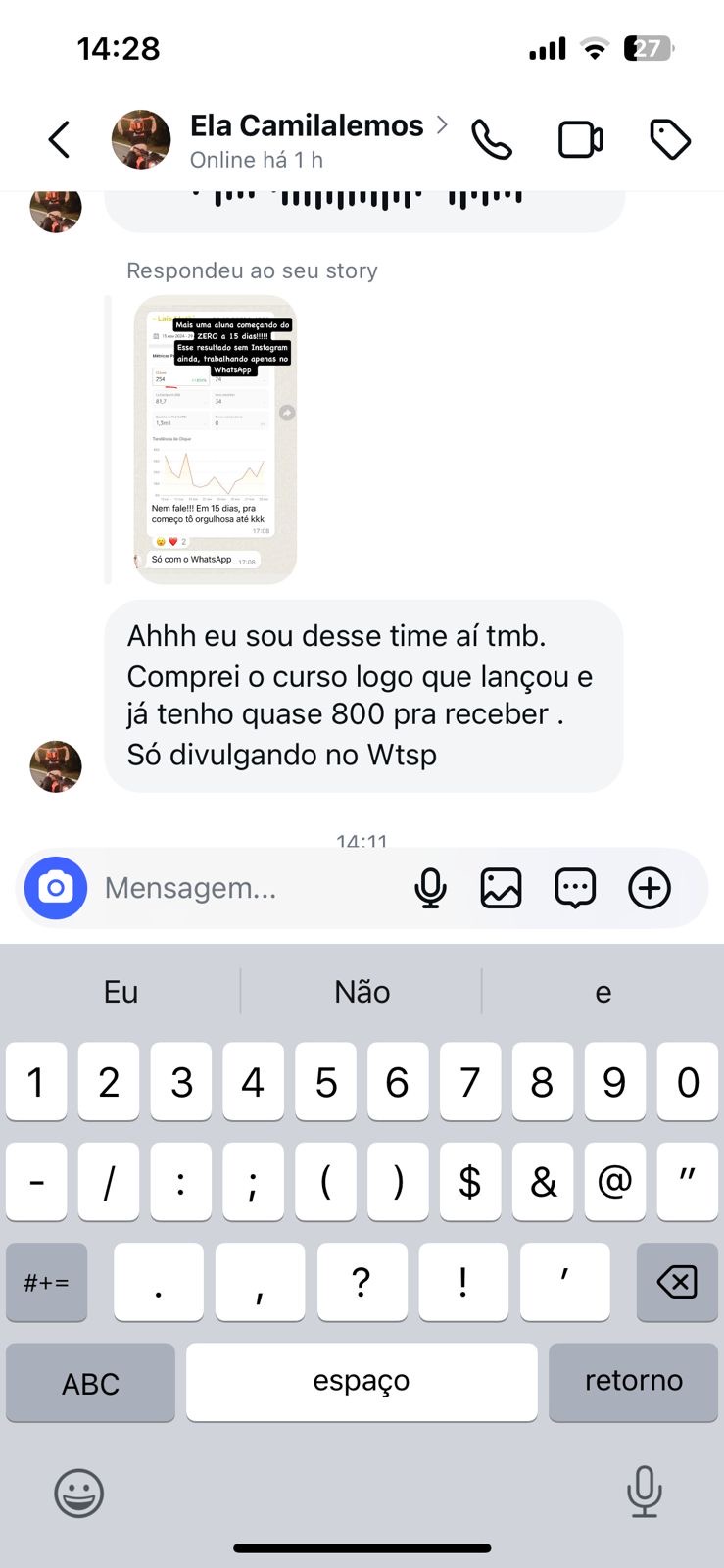
Task: Tap the backspace key
Action: click(x=677, y=1282)
